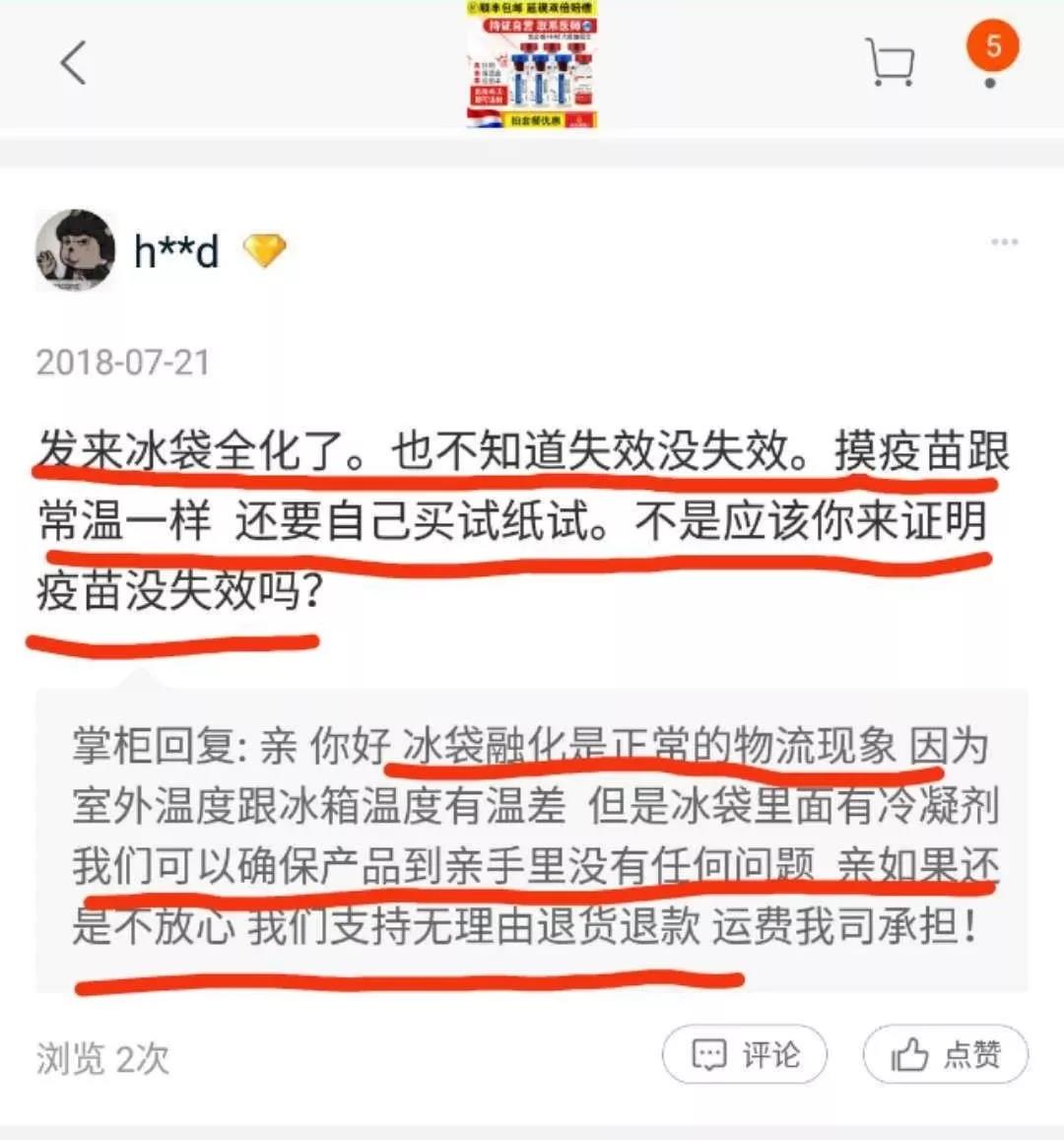Go back using the top-left arrow
1064x1140 pixels.
tap(74, 63)
